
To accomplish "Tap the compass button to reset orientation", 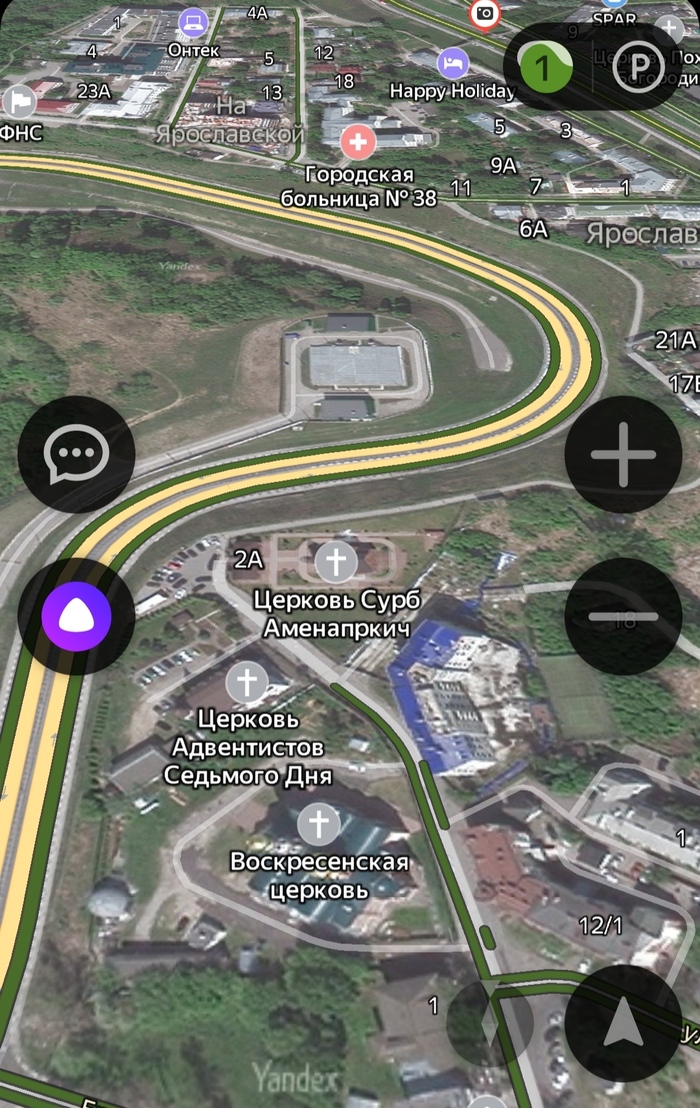I will point(488,1022).
